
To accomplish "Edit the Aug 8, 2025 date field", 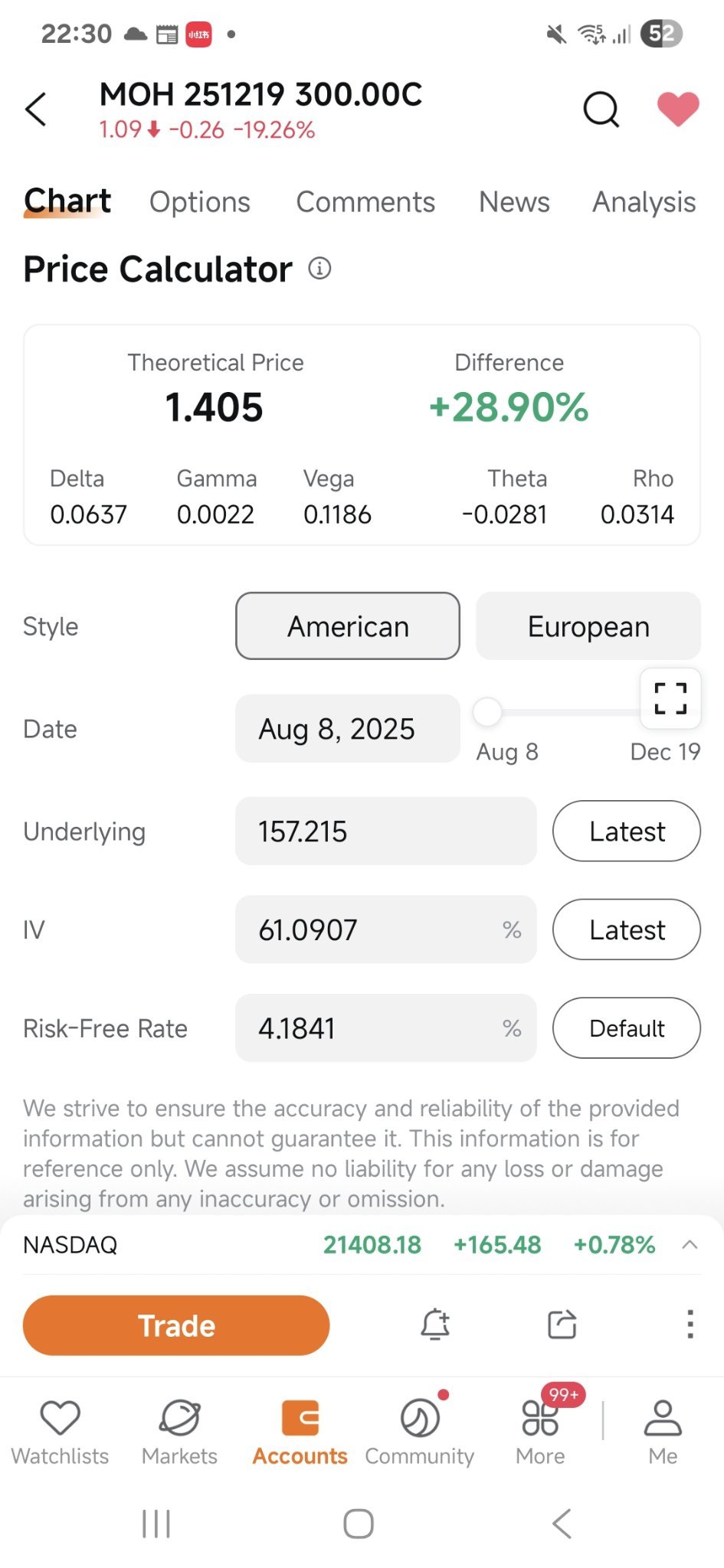I will [x=348, y=729].
